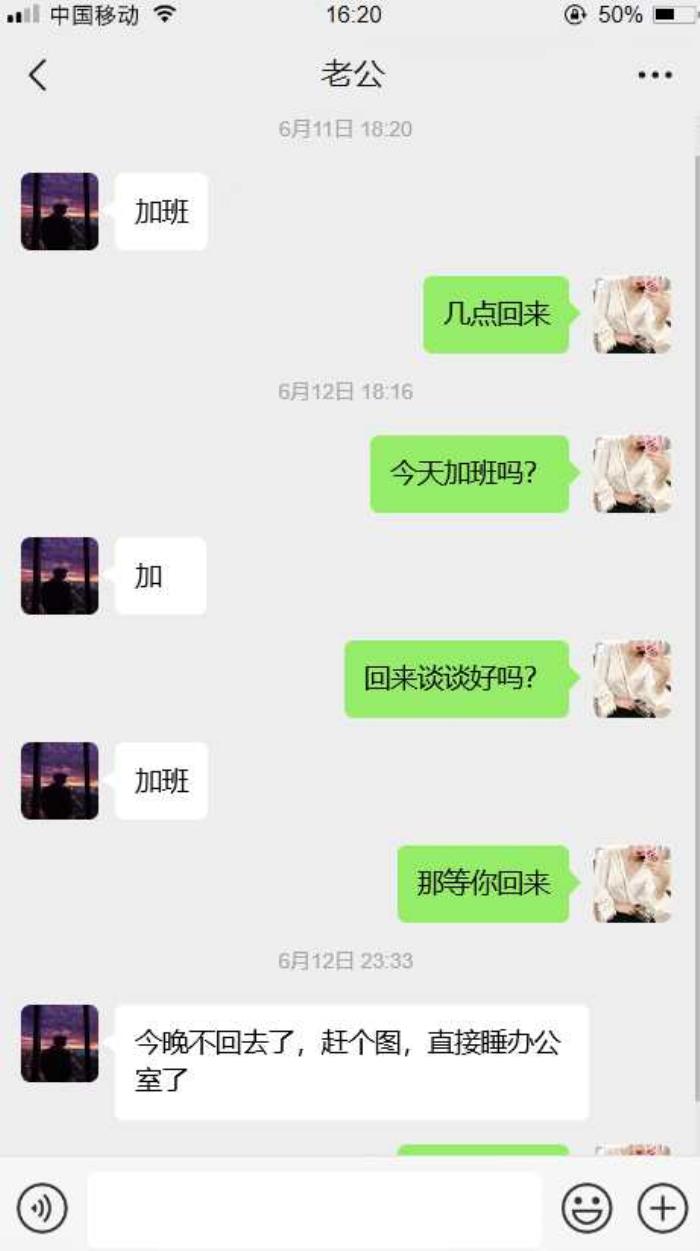This screenshot has width=700, height=1251.
Task: Open the emoji picker
Action: 587,1208
